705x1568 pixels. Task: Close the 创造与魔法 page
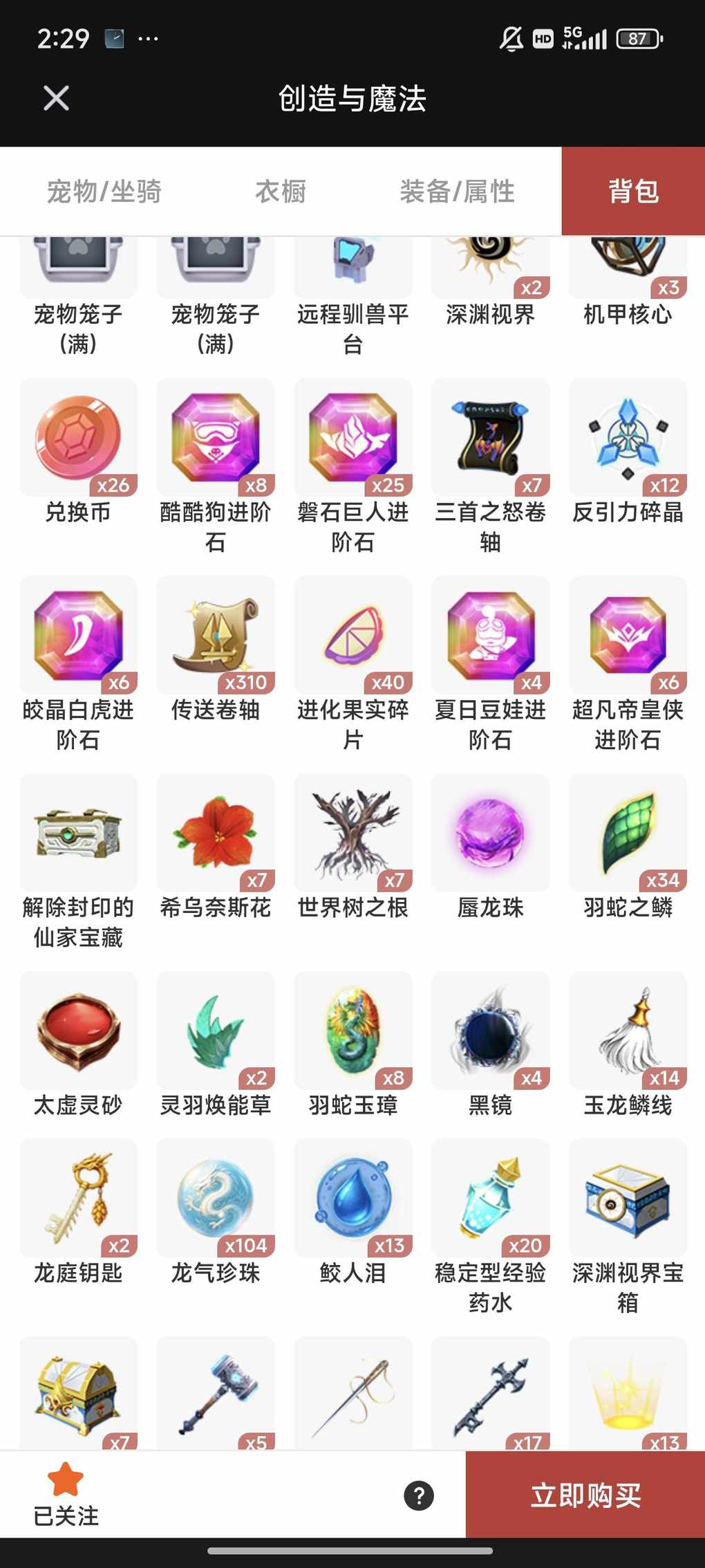click(56, 98)
